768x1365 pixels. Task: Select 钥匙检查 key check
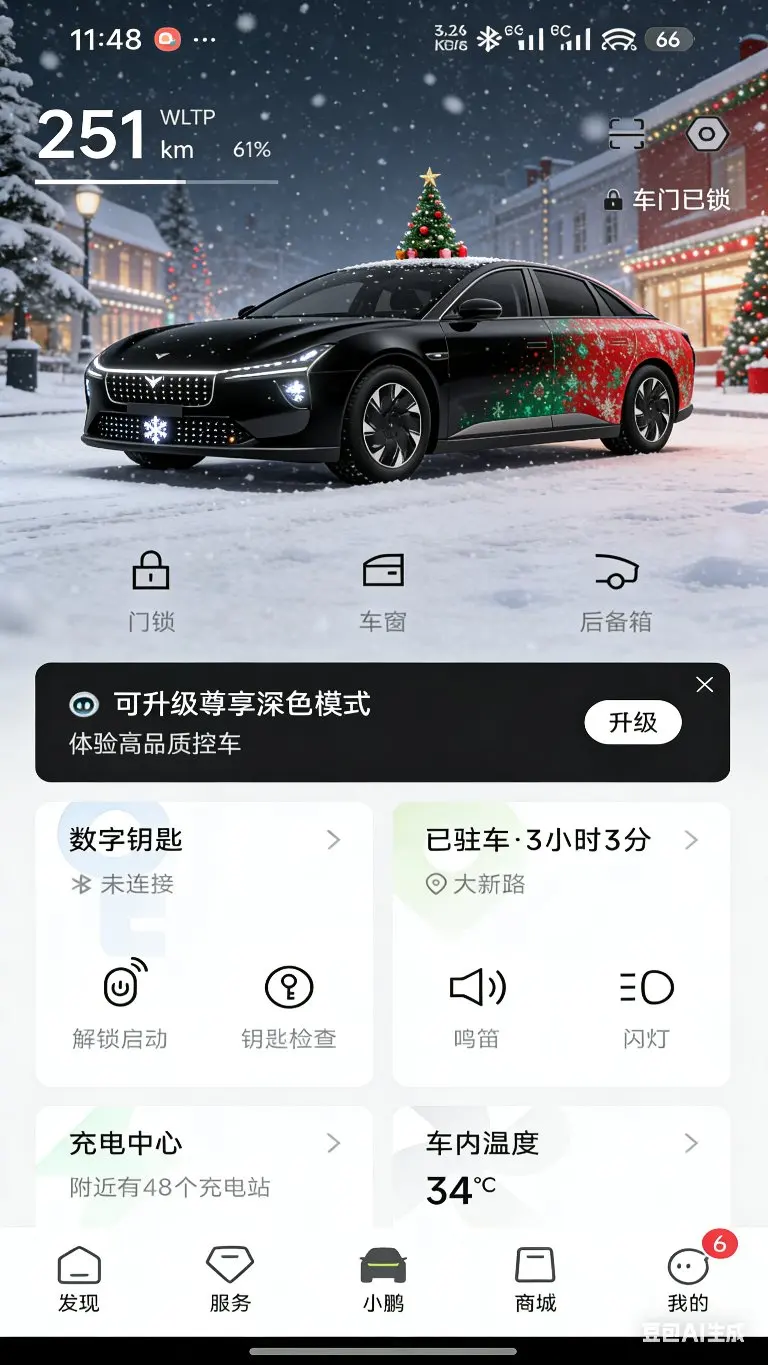coord(289,1005)
